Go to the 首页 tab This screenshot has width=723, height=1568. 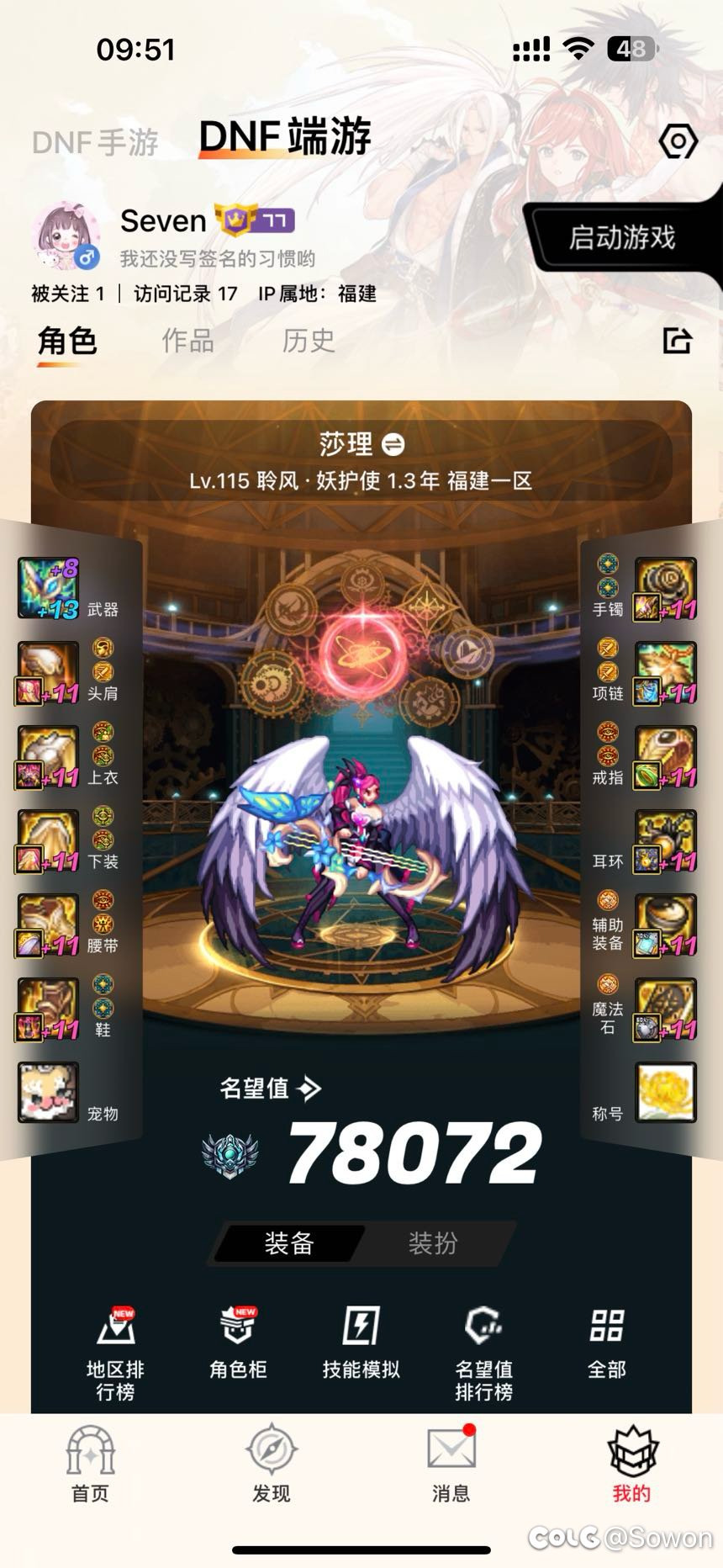(90, 1464)
